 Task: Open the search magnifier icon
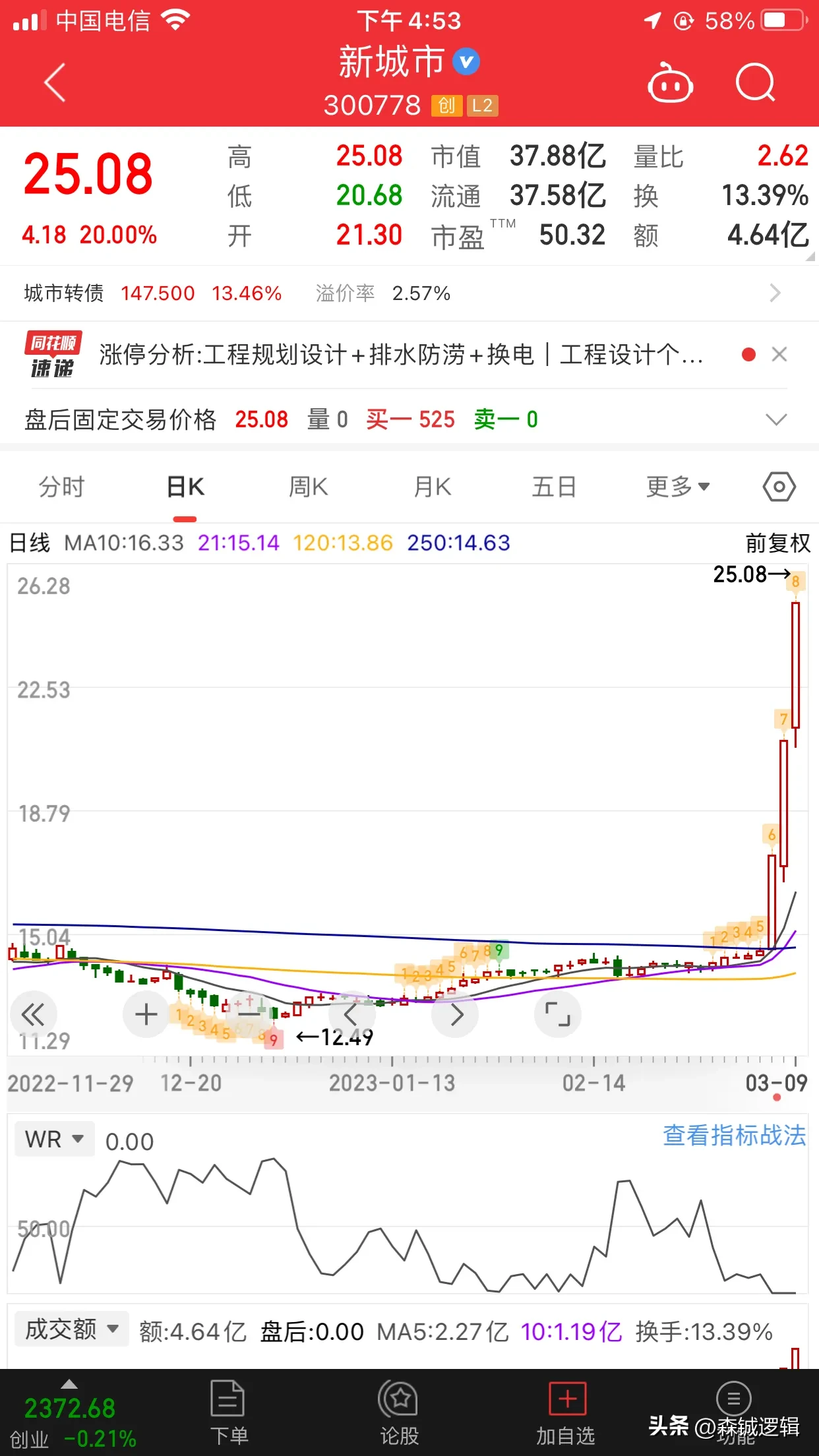coord(756,83)
